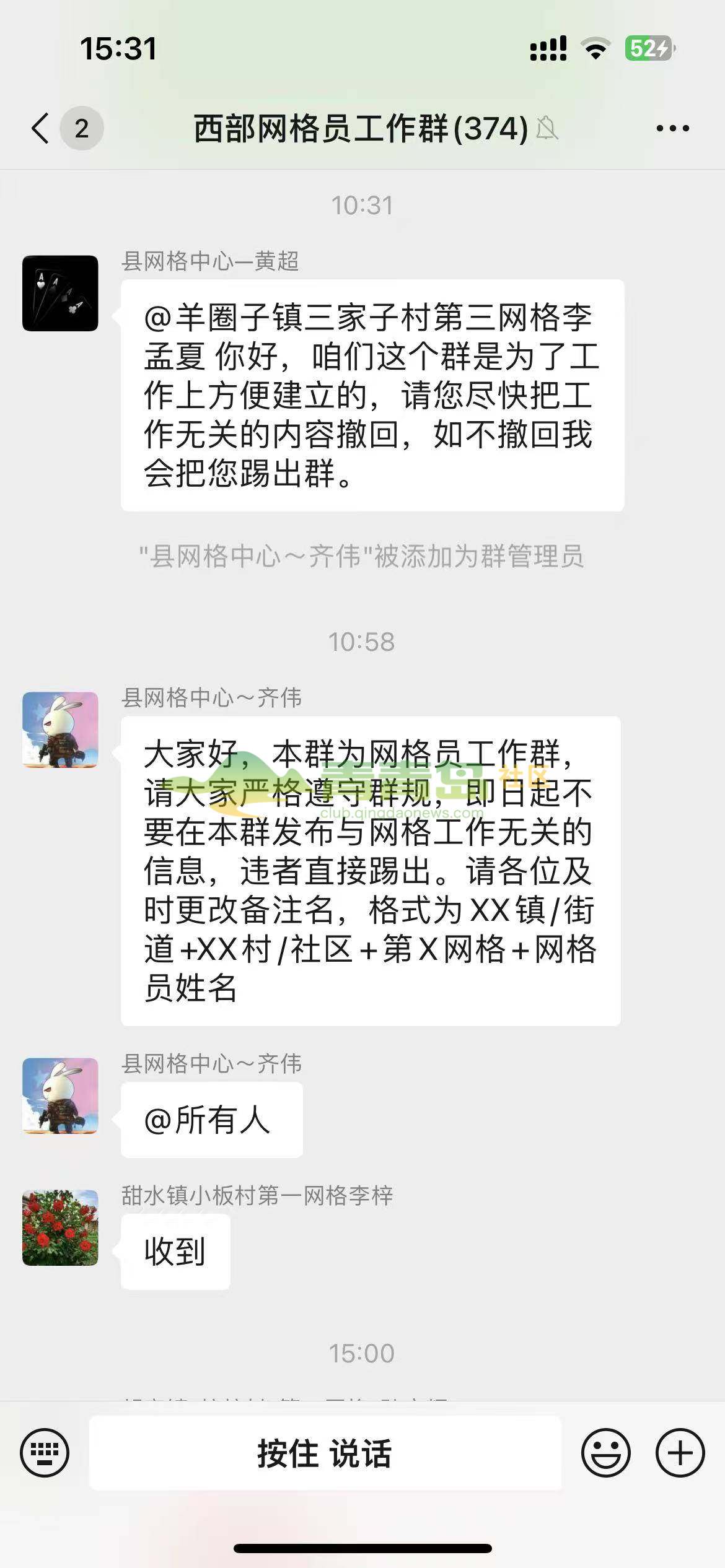
Task: Open the plus attachments menu
Action: [680, 1453]
